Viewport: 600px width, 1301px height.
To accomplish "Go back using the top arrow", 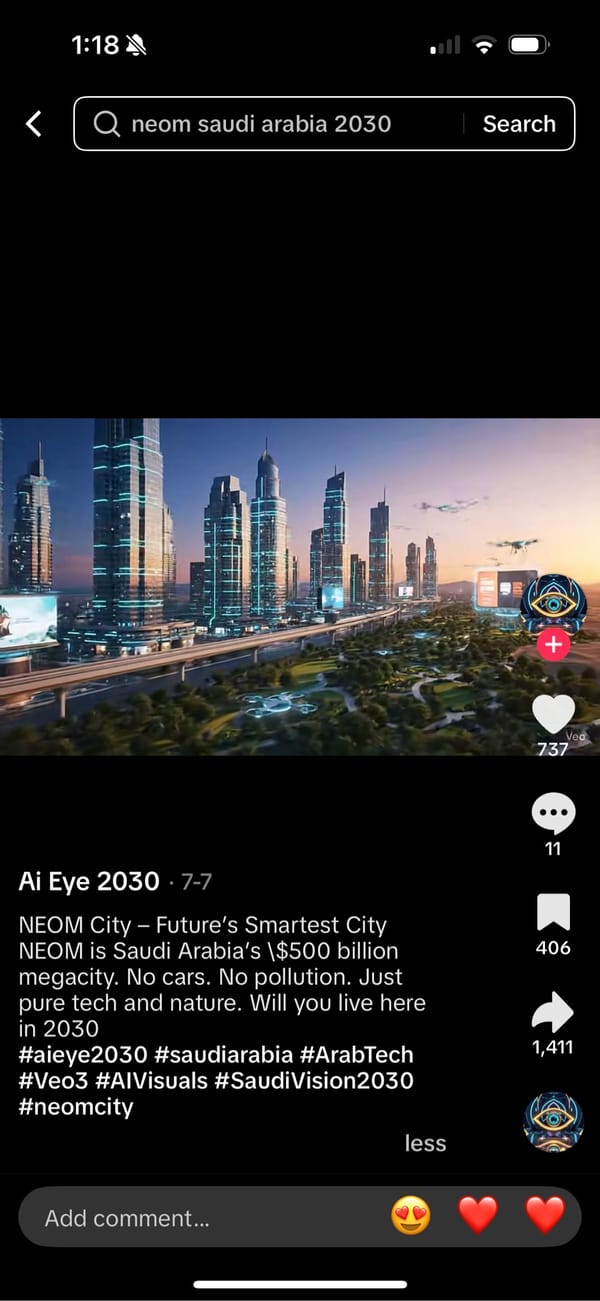I will pos(34,124).
